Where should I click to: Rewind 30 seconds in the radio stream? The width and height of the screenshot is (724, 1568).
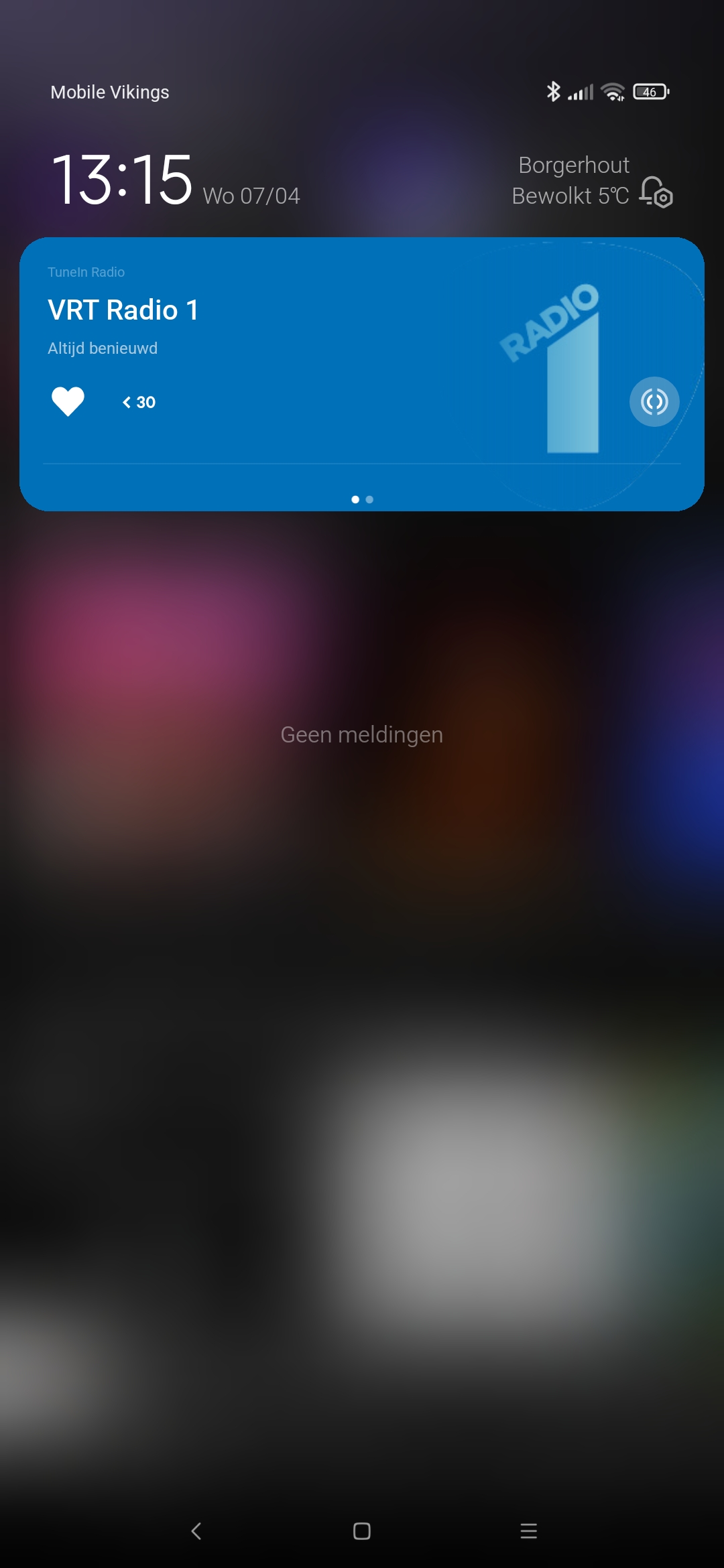click(139, 402)
